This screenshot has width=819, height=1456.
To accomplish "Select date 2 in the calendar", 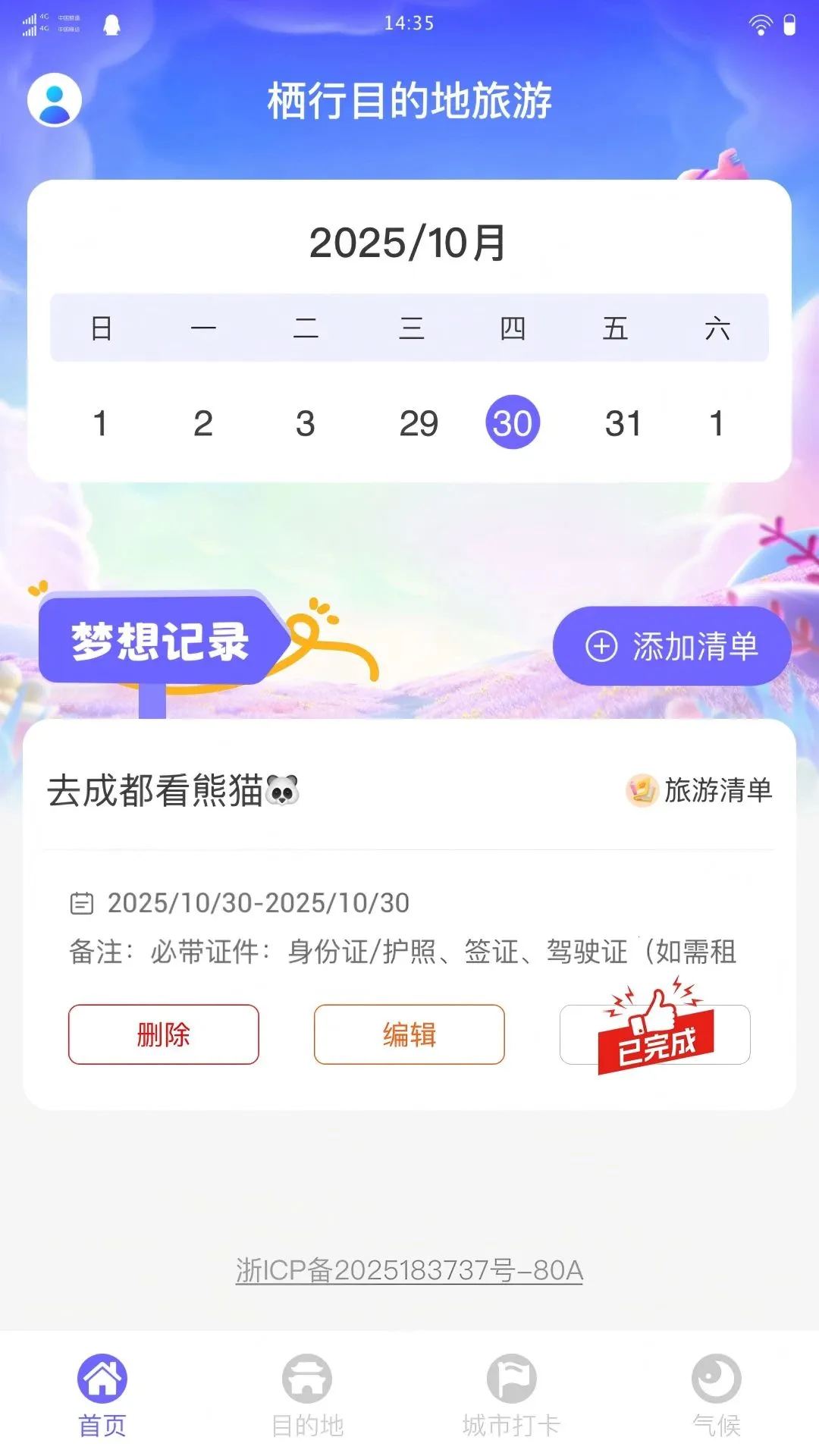I will click(x=203, y=423).
